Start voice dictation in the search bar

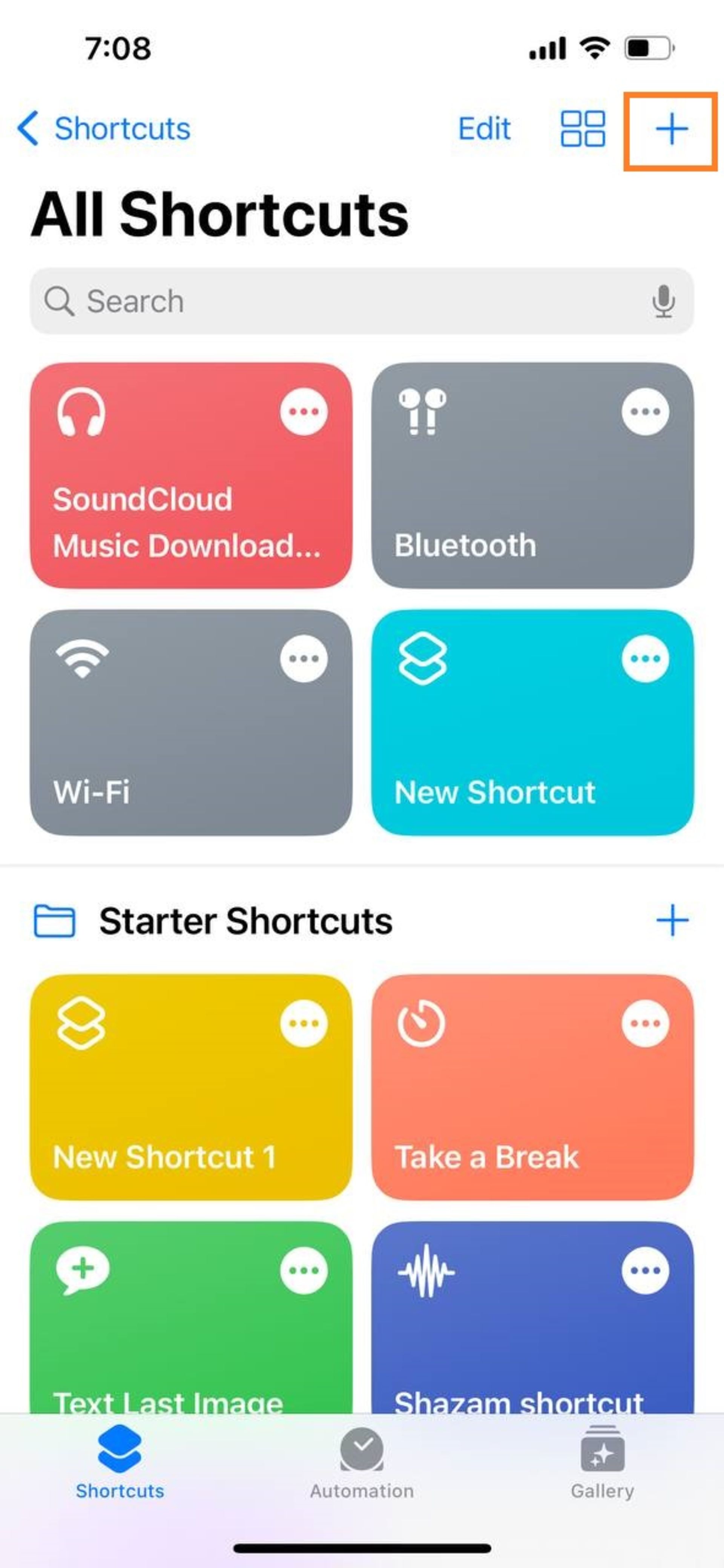tap(663, 301)
